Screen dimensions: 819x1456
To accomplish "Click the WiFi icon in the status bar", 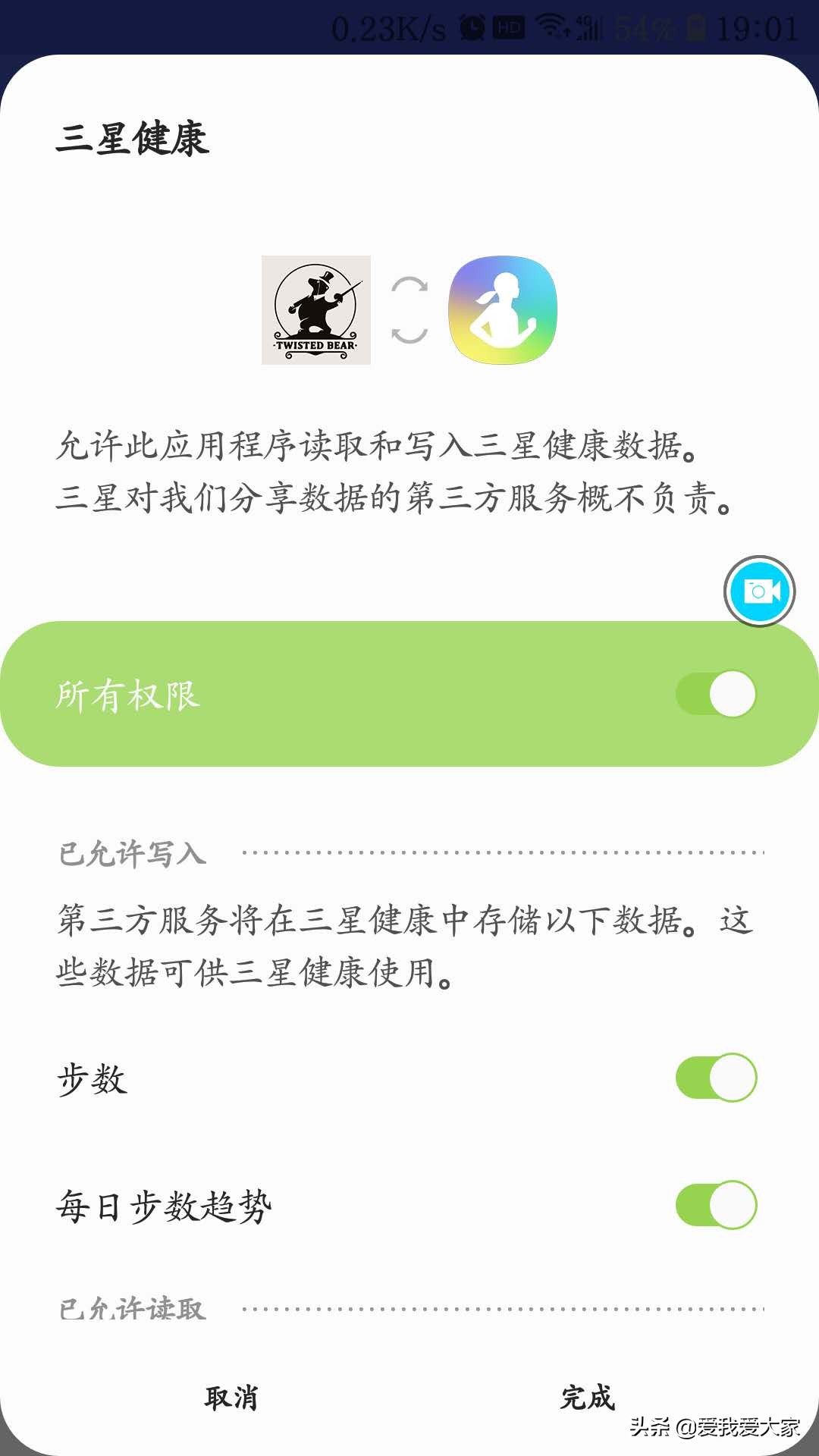I will 549,27.
